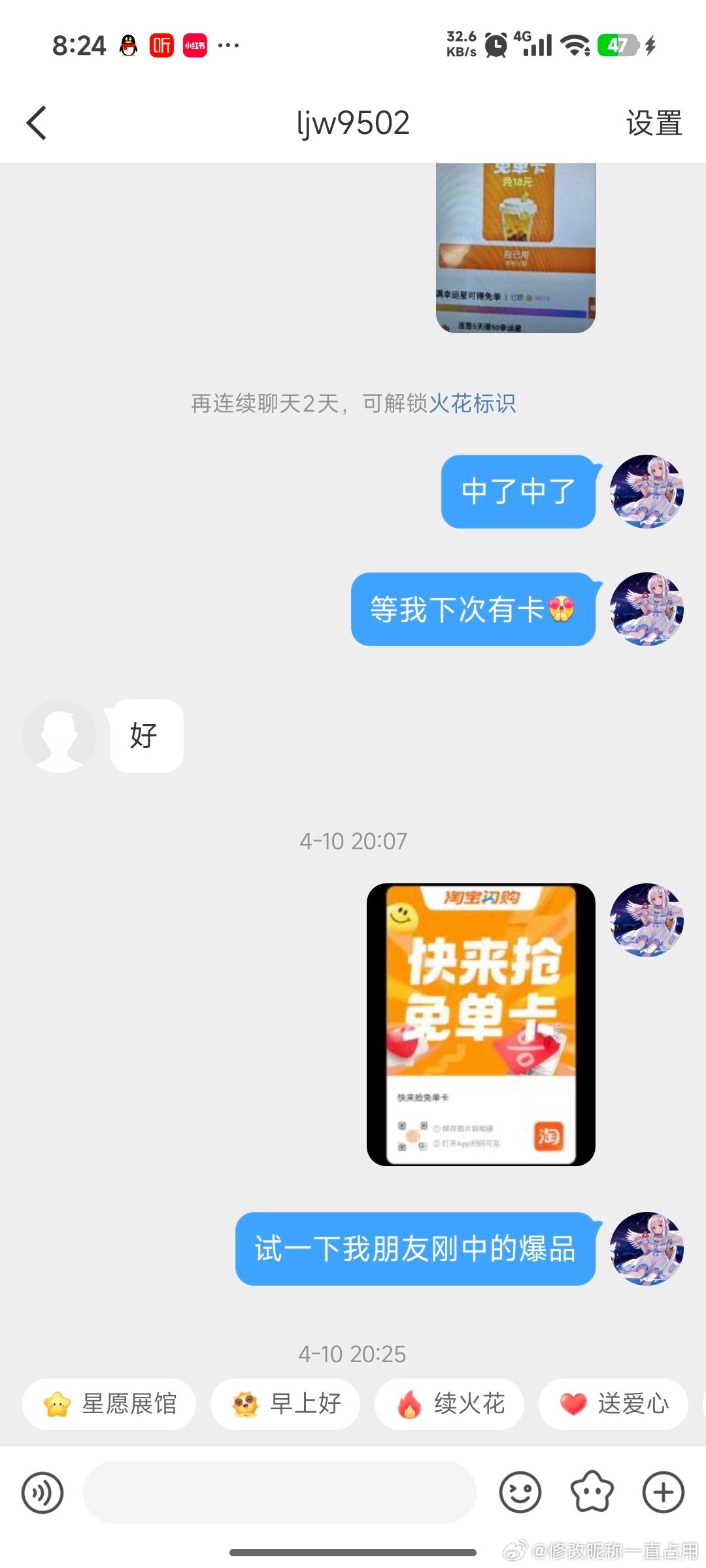Open the 火花标识 link
The image size is (706, 1568).
coord(472,403)
